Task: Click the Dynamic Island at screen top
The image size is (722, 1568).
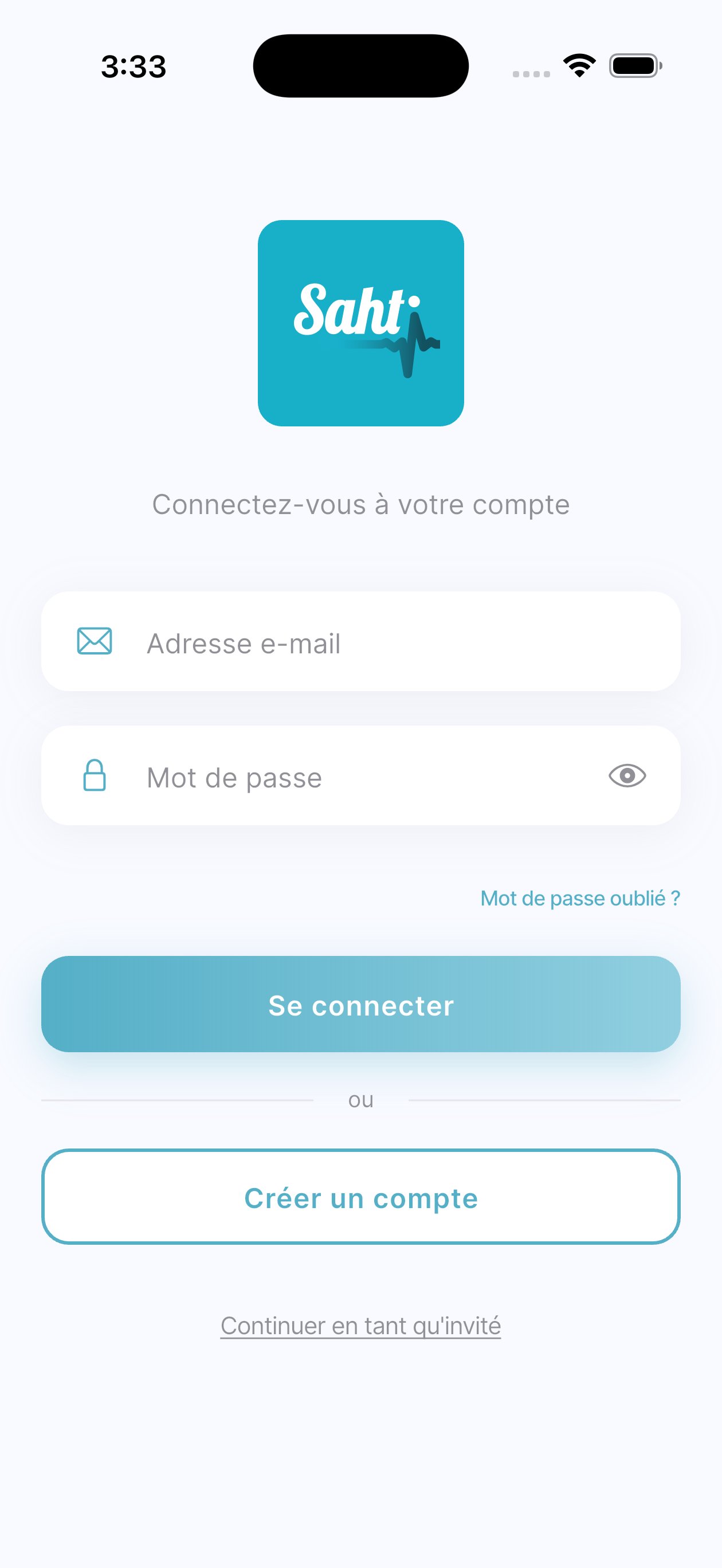Action: 361,66
